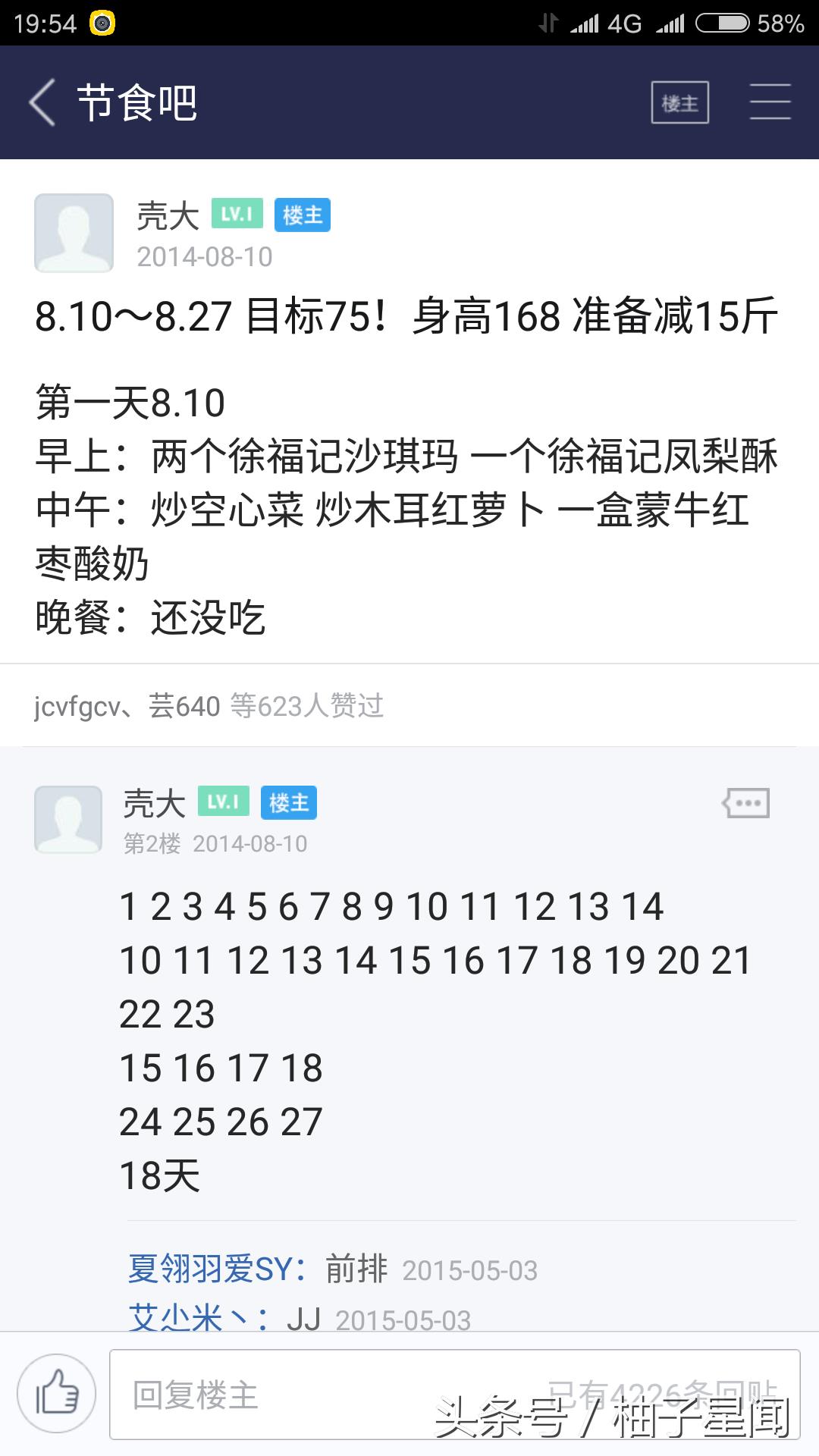819x1456 pixels.
Task: Open 壳大's avatar in the first post
Action: coord(74,233)
